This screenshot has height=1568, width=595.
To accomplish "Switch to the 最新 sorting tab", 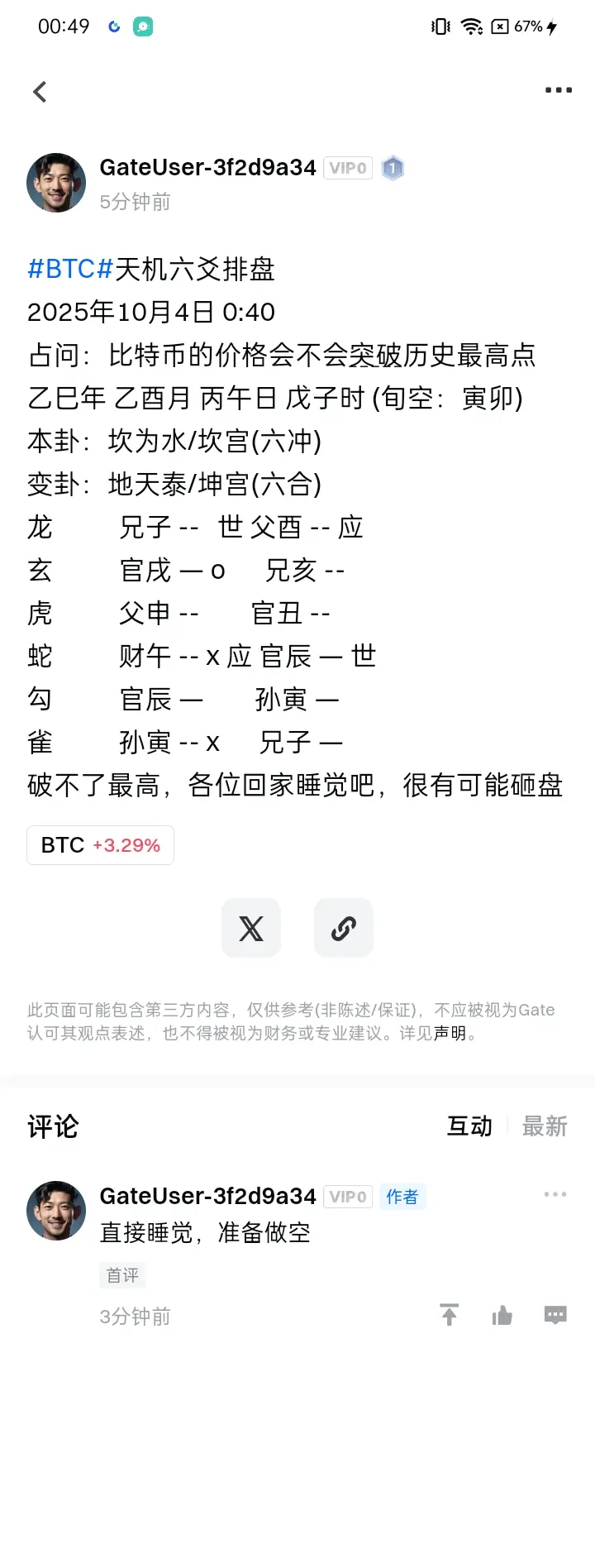I will click(x=545, y=1126).
